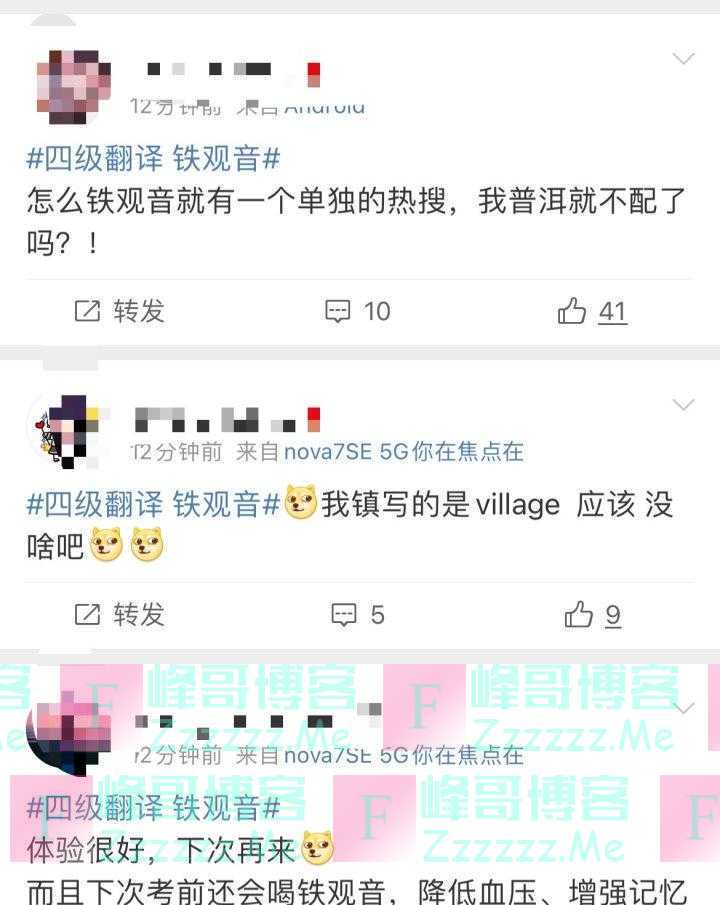Open comments on the post with 10 comments
The width and height of the screenshot is (720, 905).
pyautogui.click(x=357, y=311)
